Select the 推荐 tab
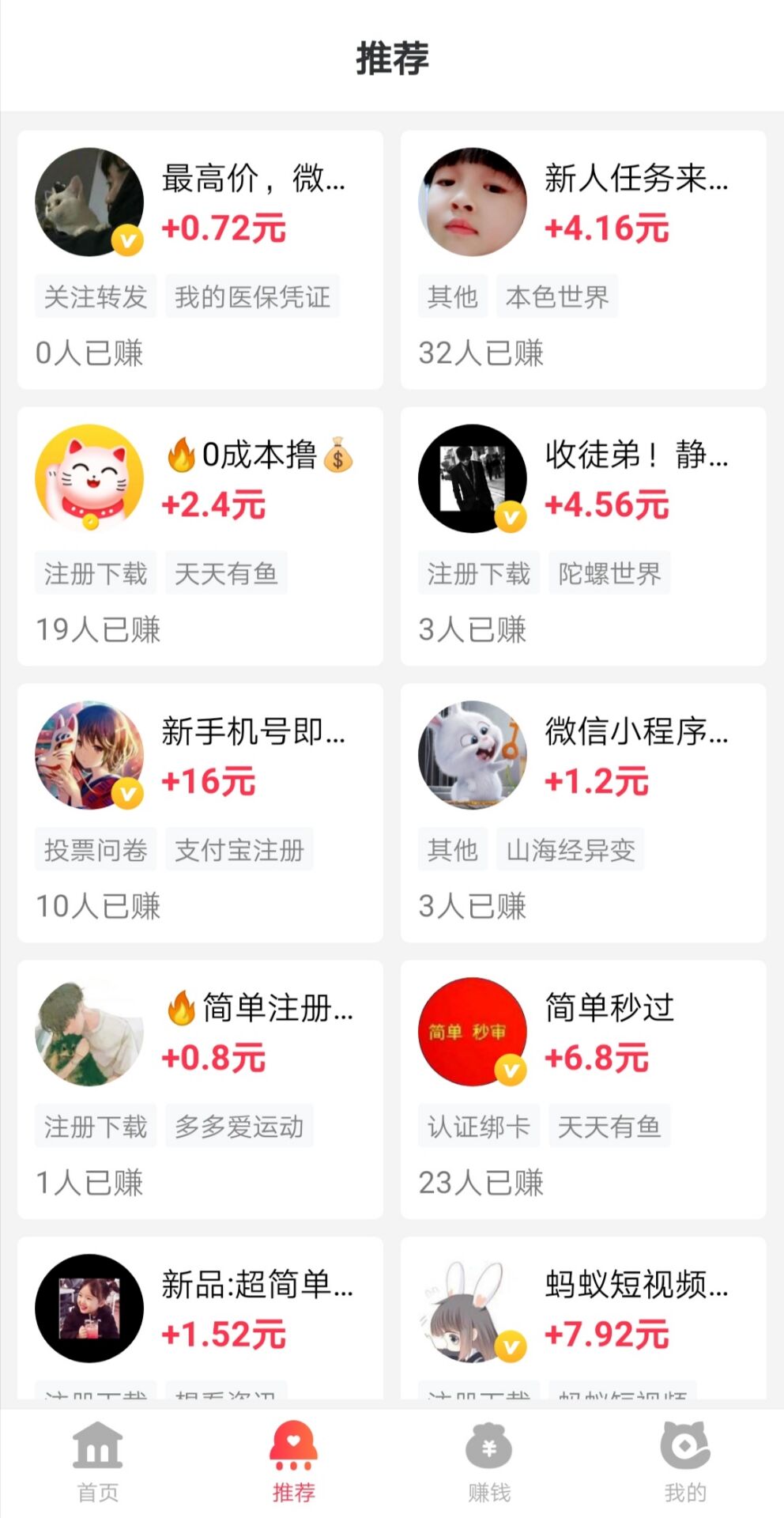 click(293, 1461)
